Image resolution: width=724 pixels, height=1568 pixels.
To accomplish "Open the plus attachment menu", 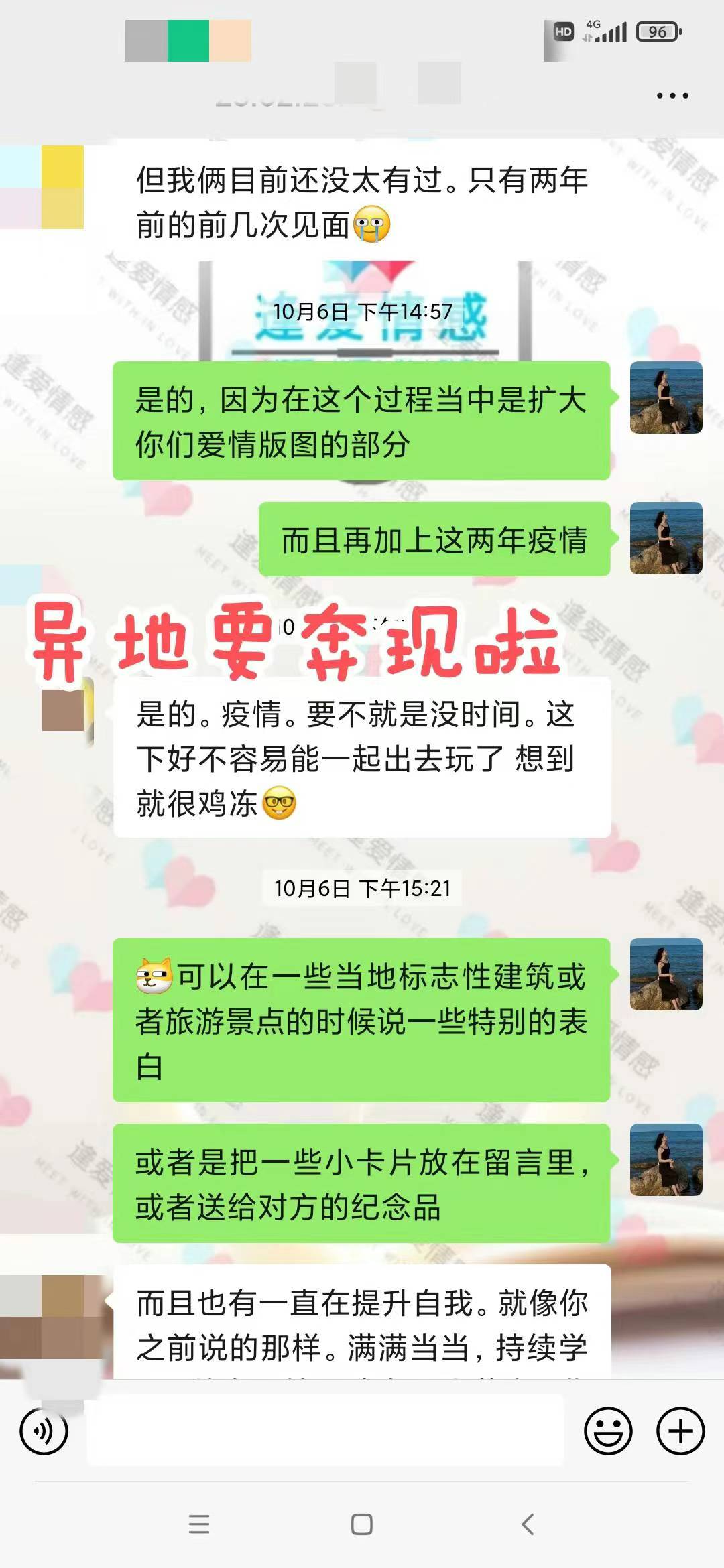I will pos(680,1431).
